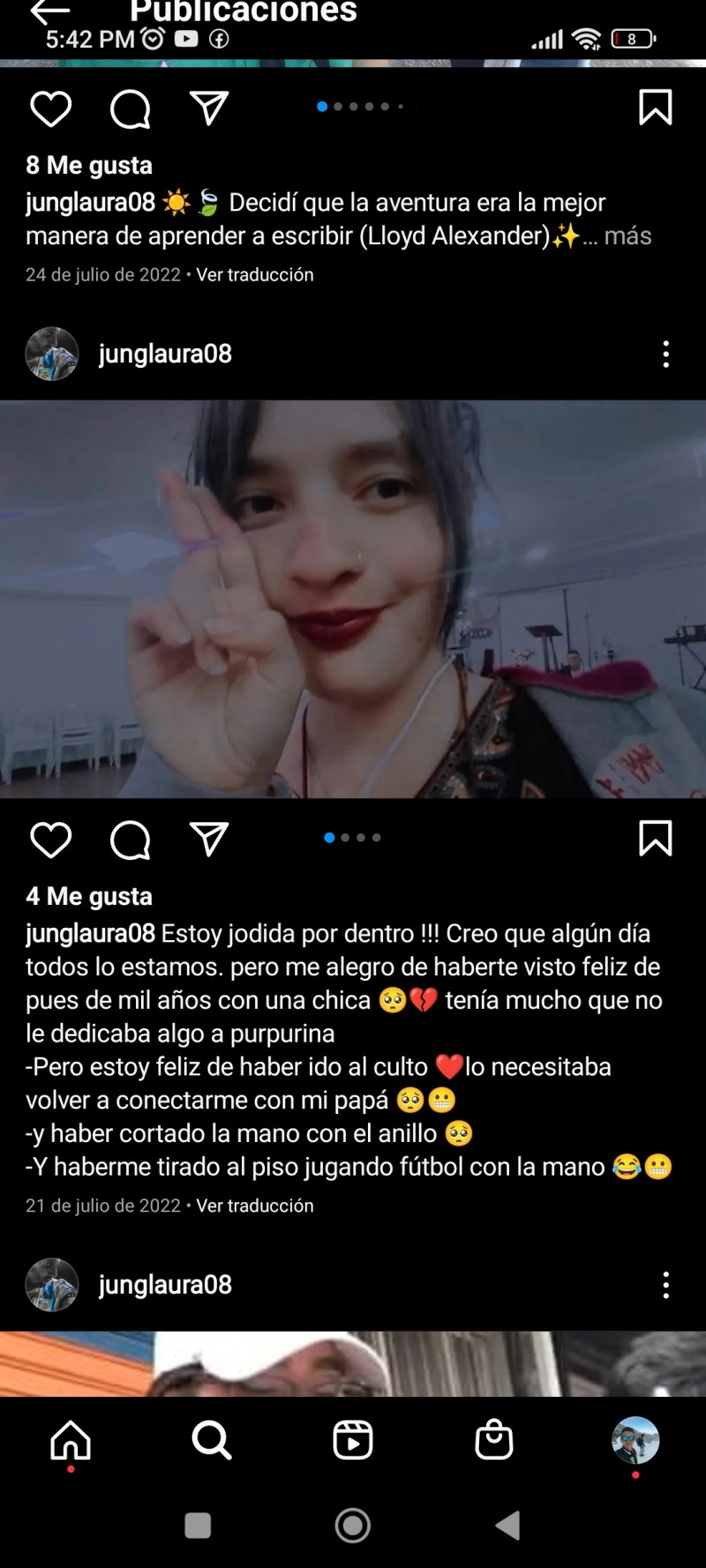Switch to the Search tab
The height and width of the screenshot is (1568, 706).
click(212, 1441)
